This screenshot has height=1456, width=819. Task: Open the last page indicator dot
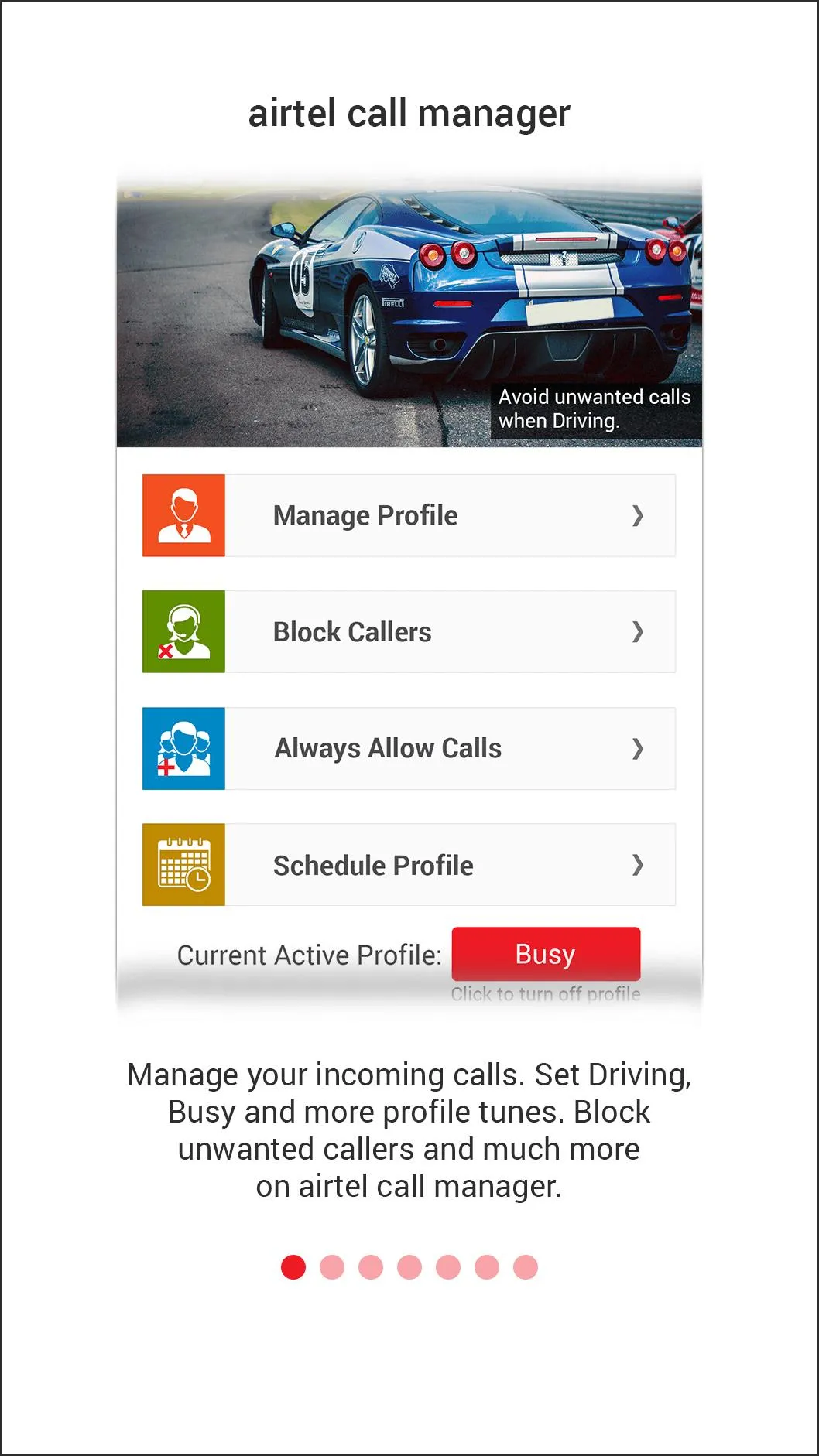[526, 1267]
